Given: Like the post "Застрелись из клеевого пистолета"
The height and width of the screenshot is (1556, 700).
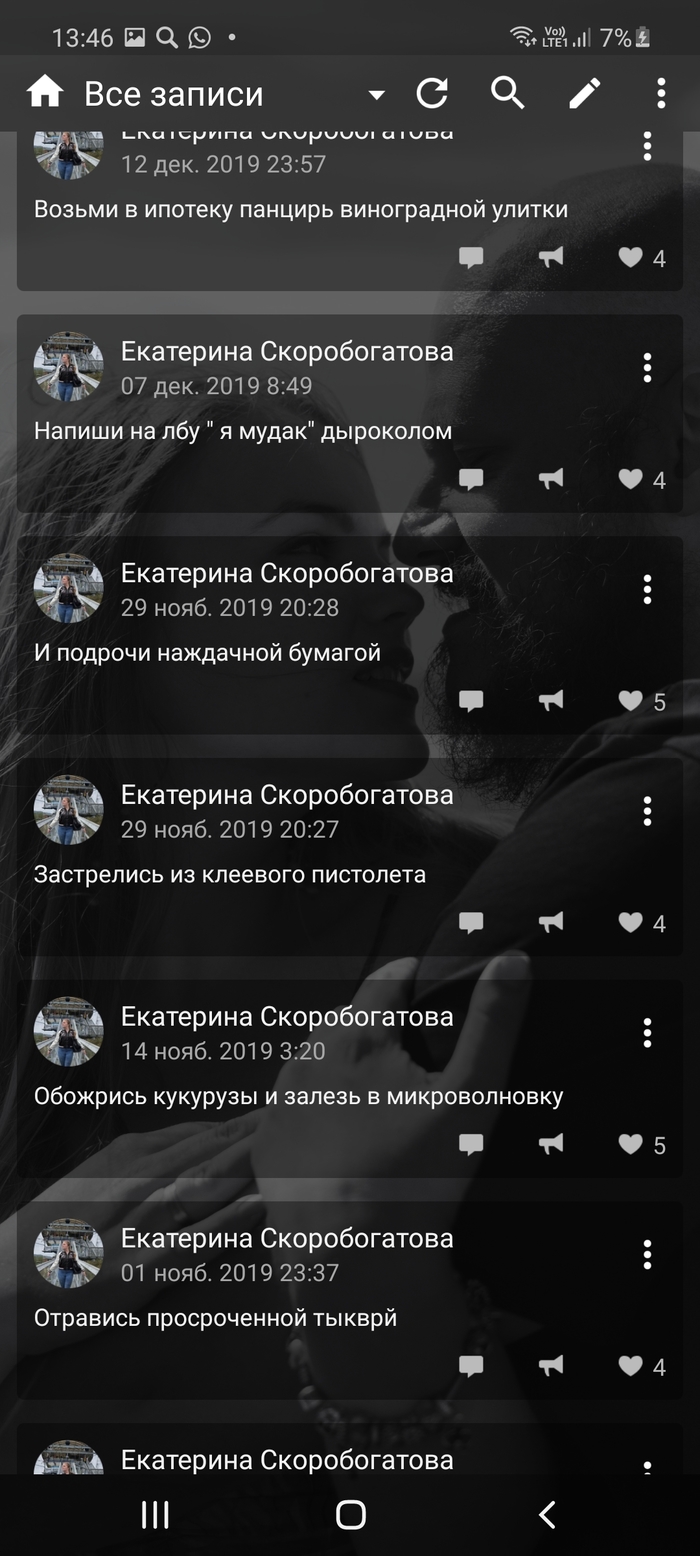Looking at the screenshot, I should pyautogui.click(x=631, y=923).
